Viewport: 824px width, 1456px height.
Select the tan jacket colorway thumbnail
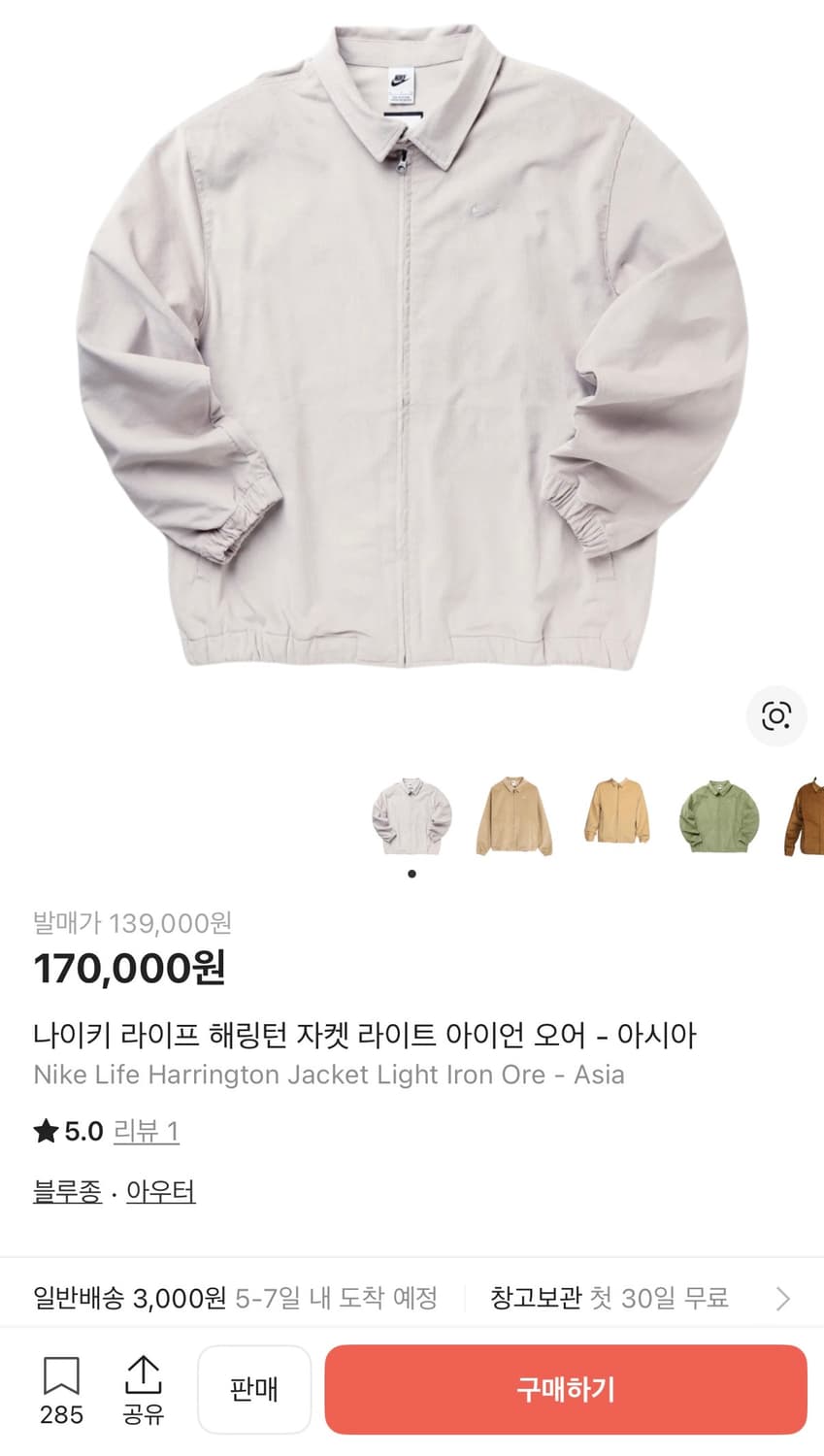pos(615,817)
